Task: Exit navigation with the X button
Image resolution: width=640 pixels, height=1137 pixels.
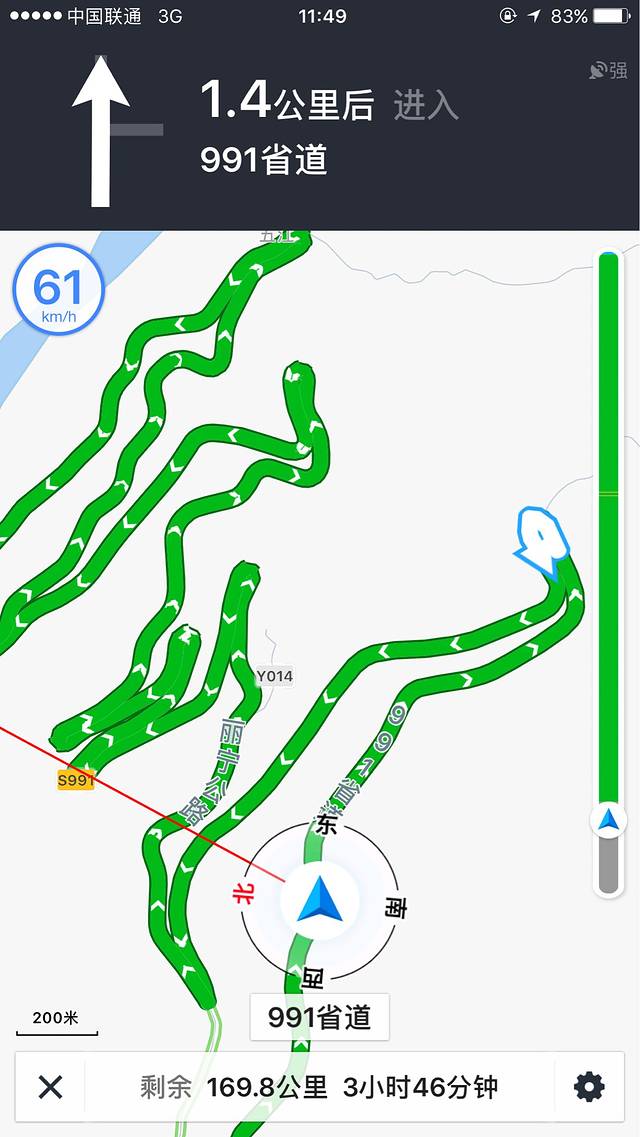Action: (x=50, y=1087)
